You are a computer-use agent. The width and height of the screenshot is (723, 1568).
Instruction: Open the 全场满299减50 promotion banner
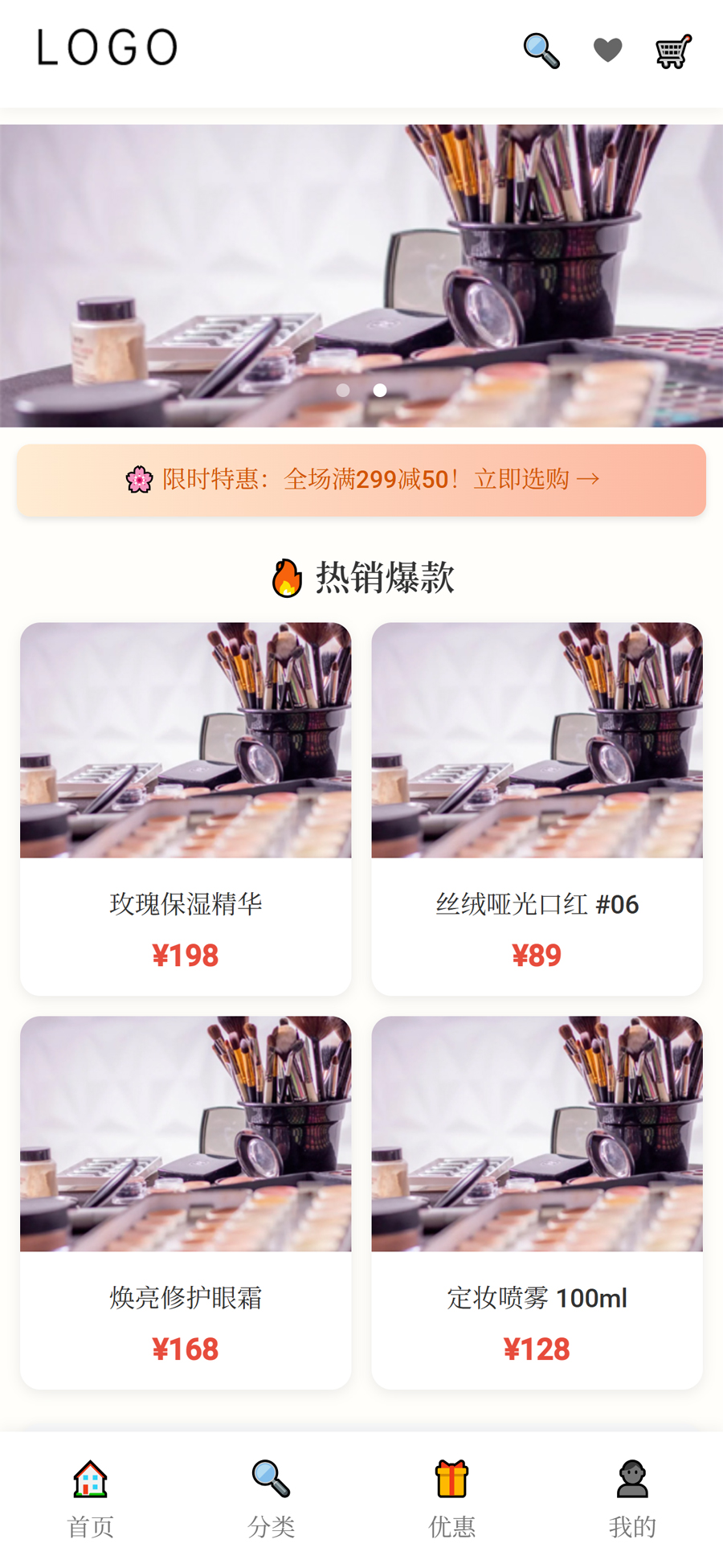361,480
